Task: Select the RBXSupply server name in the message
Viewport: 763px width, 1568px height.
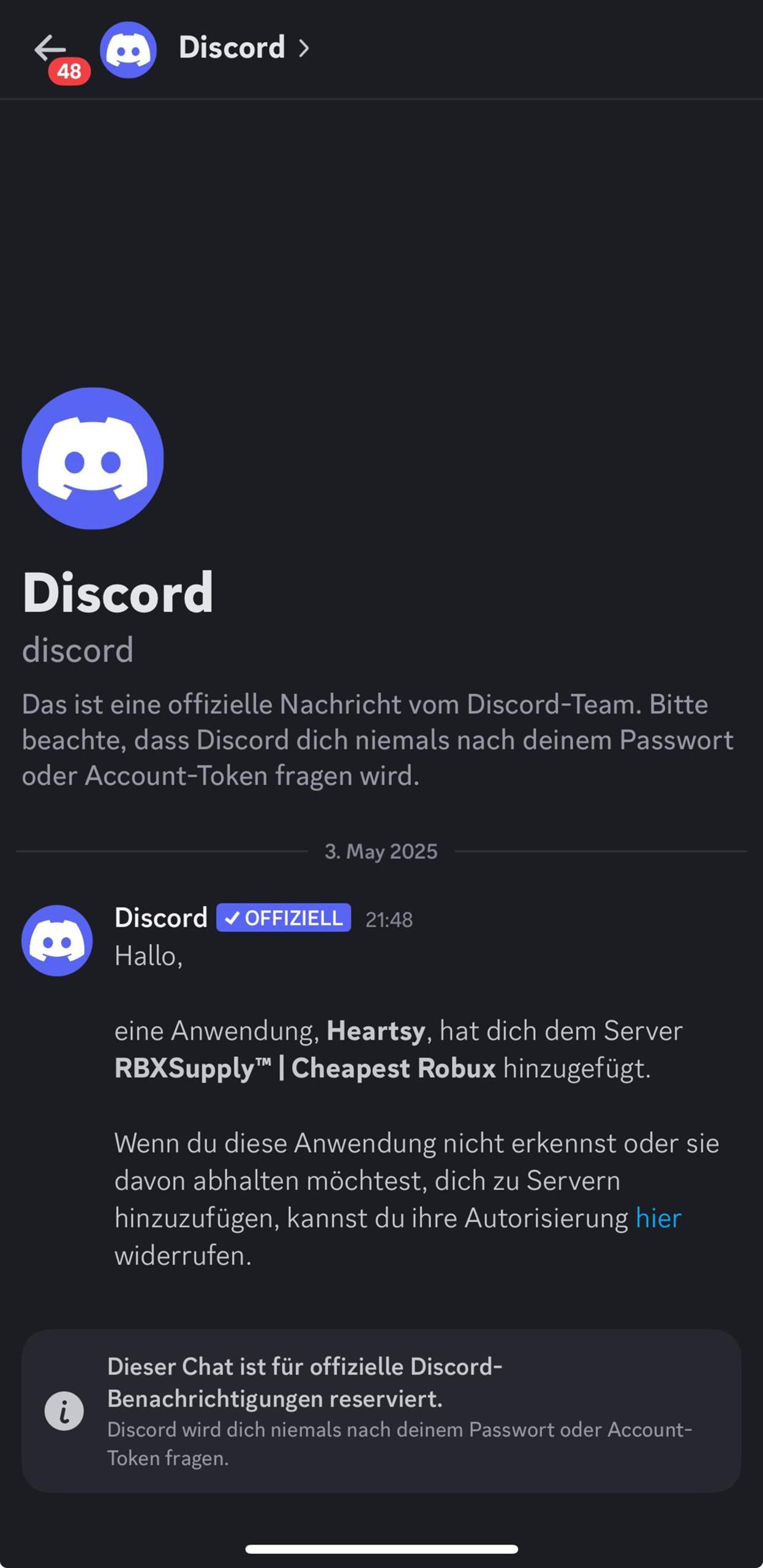Action: coord(303,1068)
